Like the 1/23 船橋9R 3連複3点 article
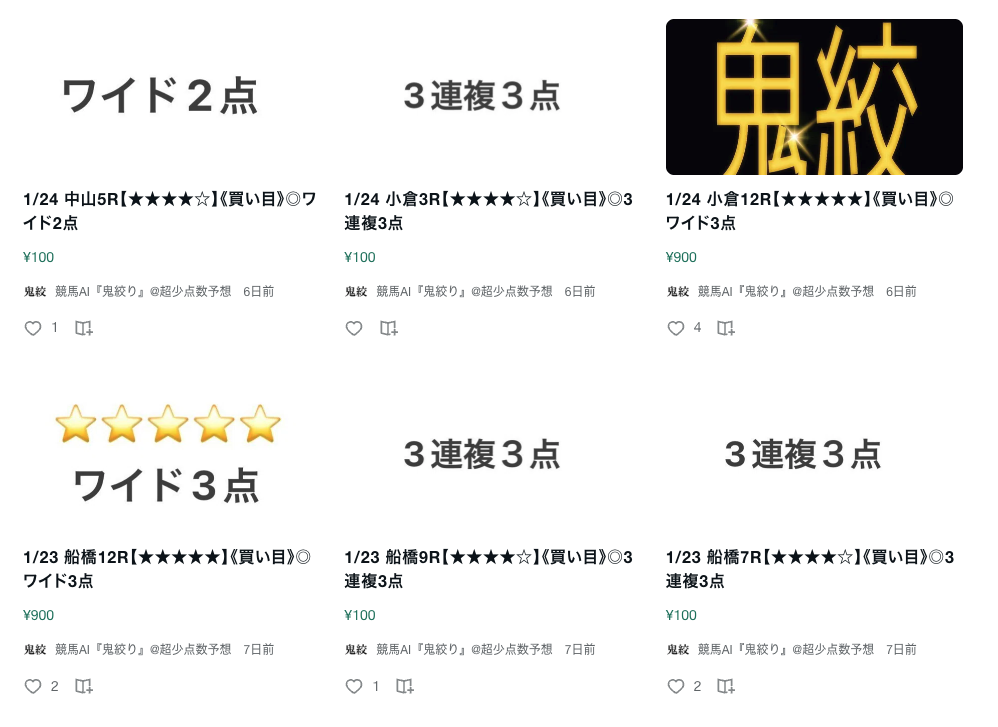The height and width of the screenshot is (727, 998). [x=354, y=686]
